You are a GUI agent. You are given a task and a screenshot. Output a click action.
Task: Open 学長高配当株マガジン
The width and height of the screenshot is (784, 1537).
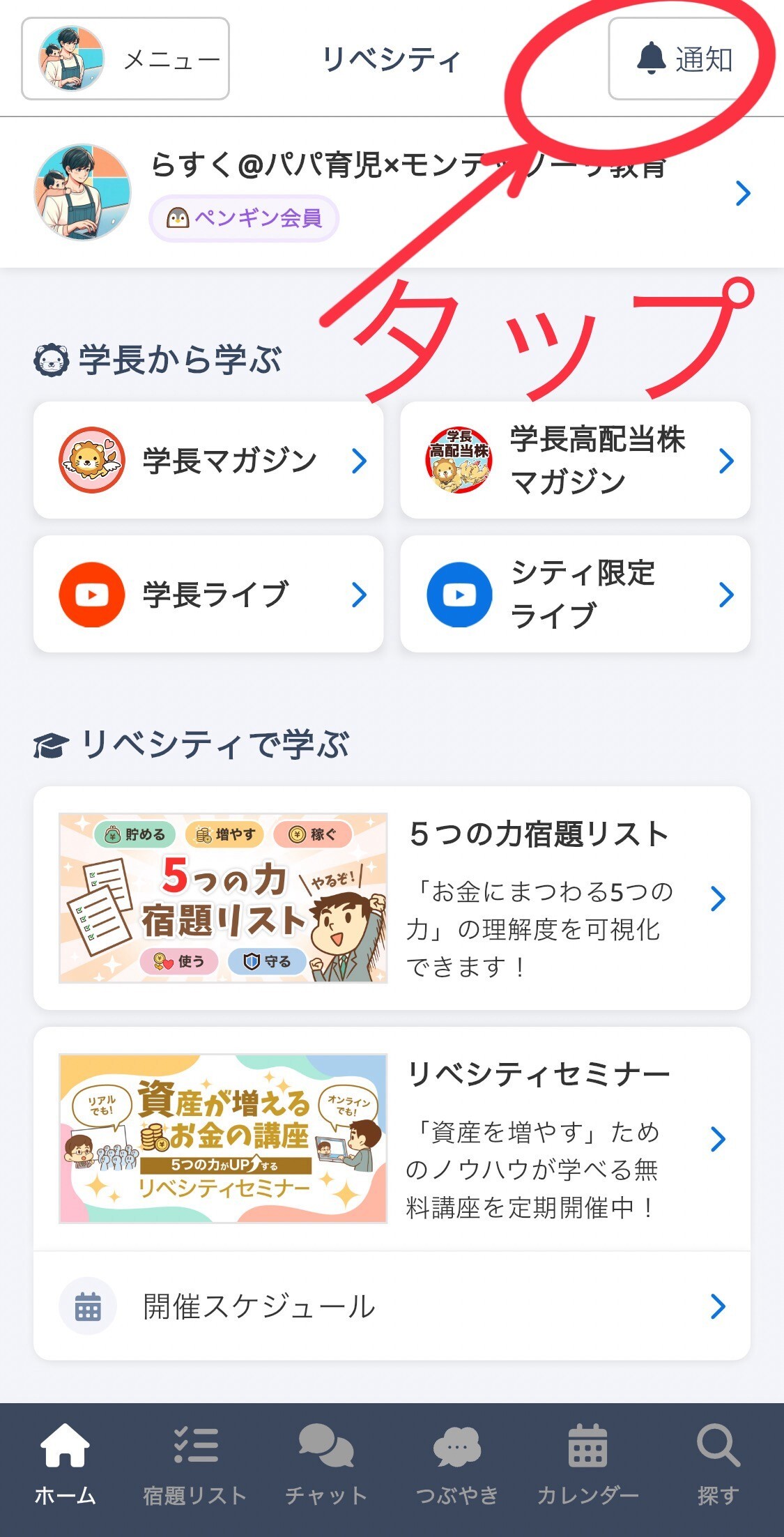[x=575, y=460]
